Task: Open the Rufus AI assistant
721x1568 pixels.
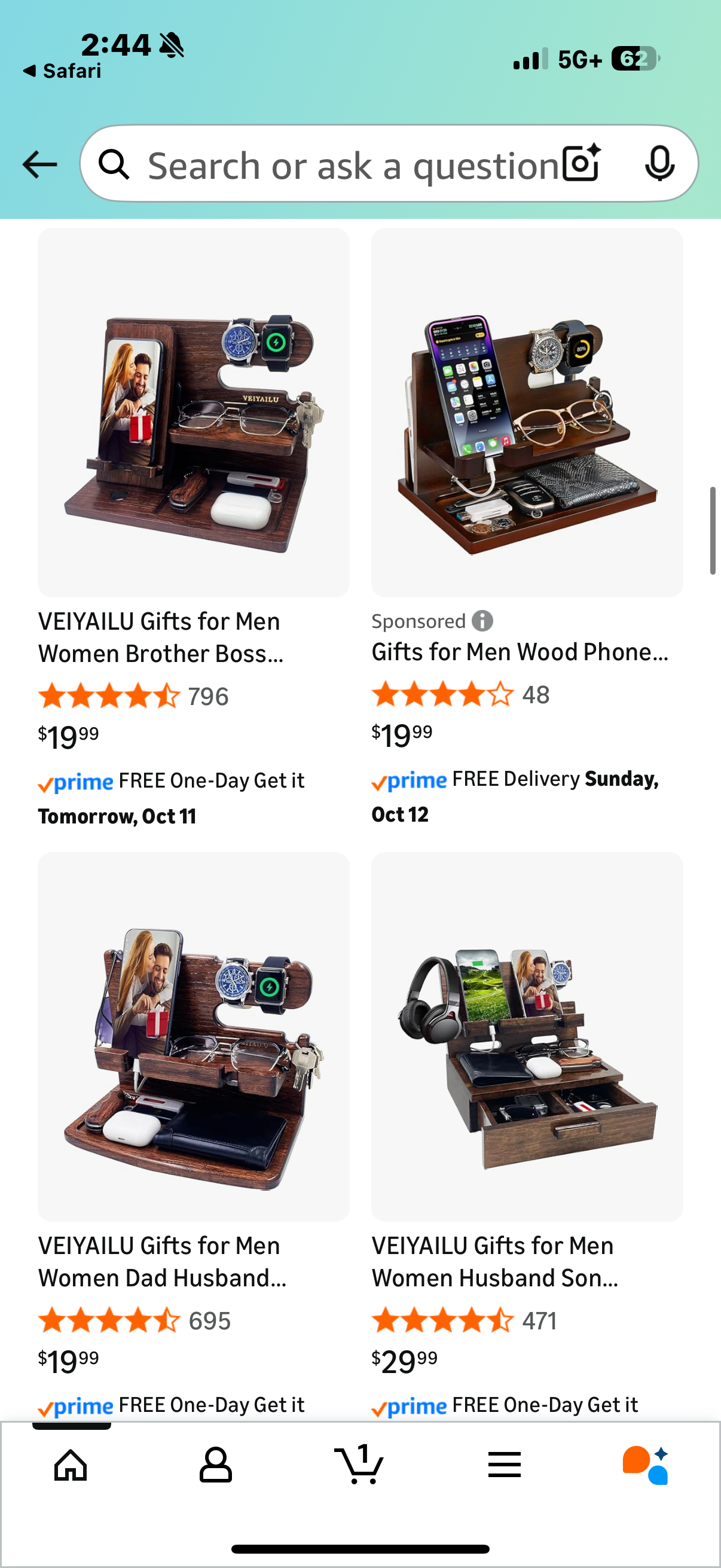Action: coord(646,1465)
